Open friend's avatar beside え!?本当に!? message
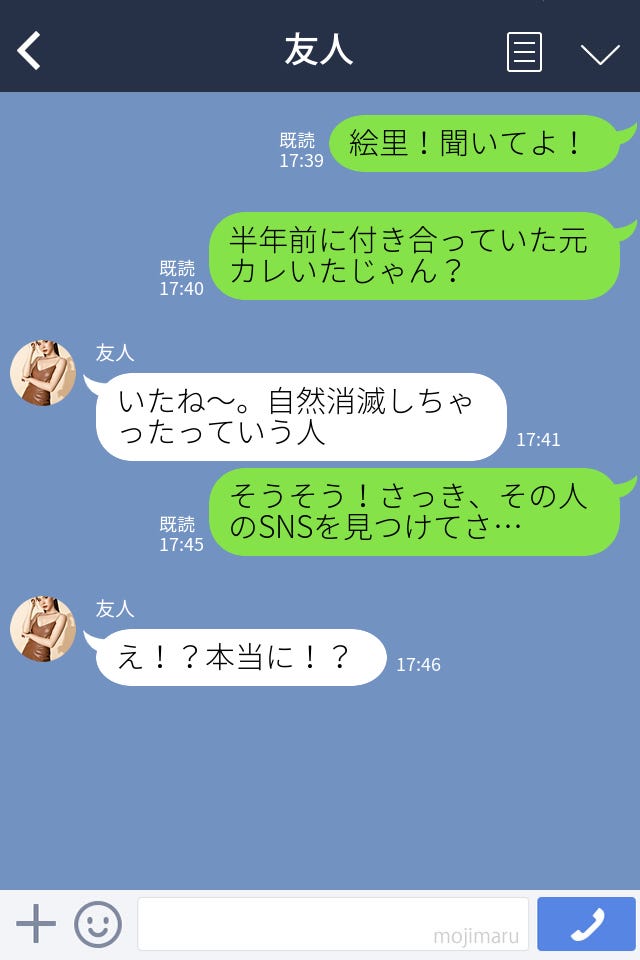 pyautogui.click(x=43, y=629)
